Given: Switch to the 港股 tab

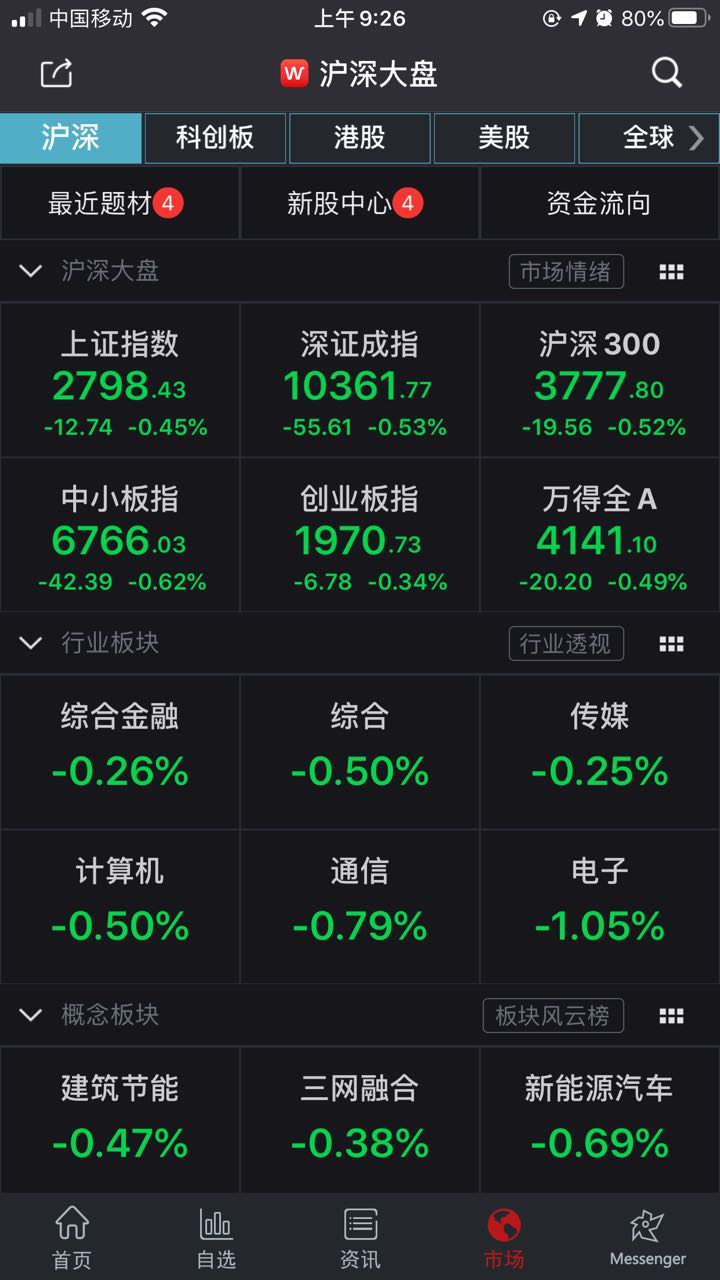Looking at the screenshot, I should point(360,138).
